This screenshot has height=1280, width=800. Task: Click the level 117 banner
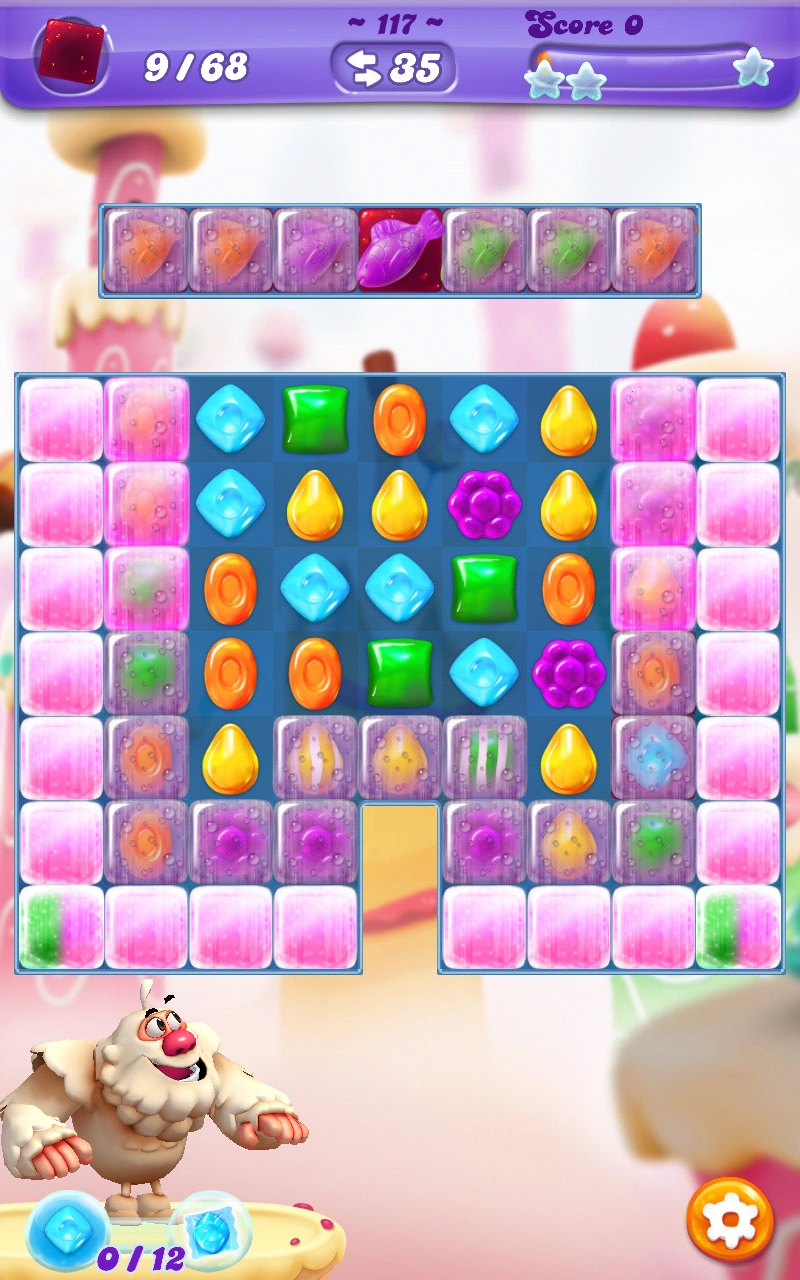tap(394, 23)
